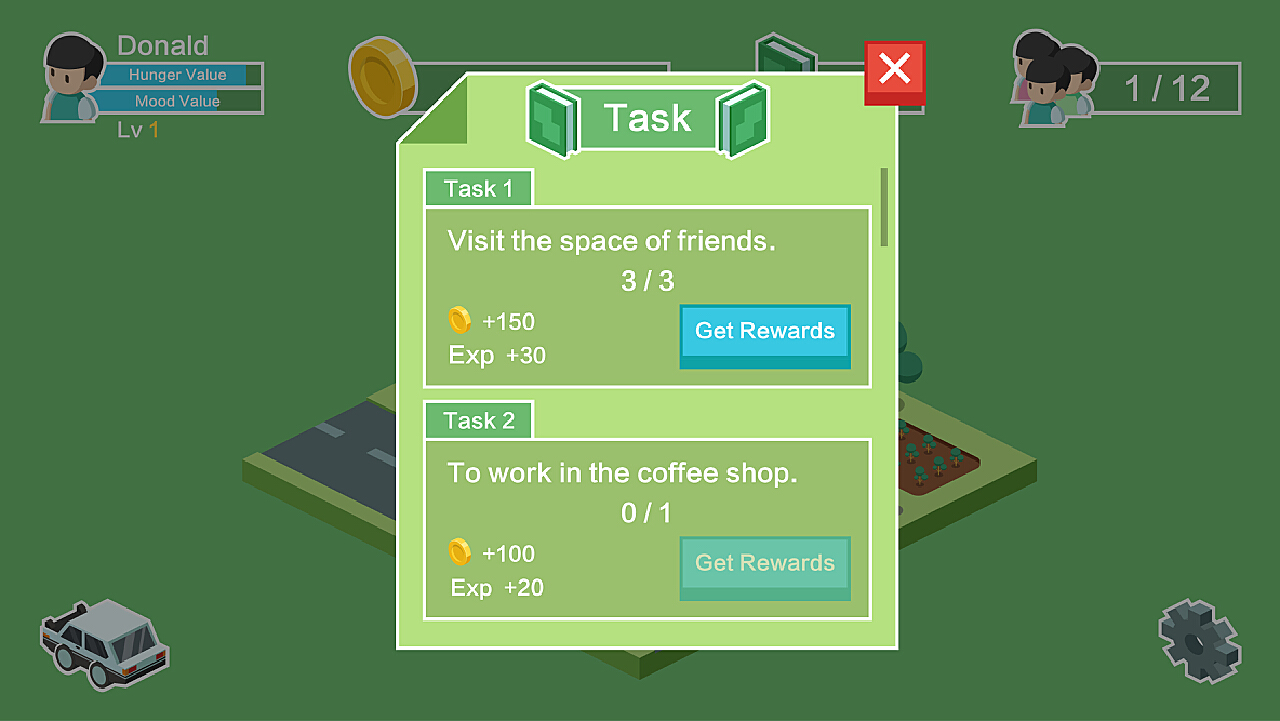Tap Get Rewards for the coffee shop task

[x=765, y=565]
